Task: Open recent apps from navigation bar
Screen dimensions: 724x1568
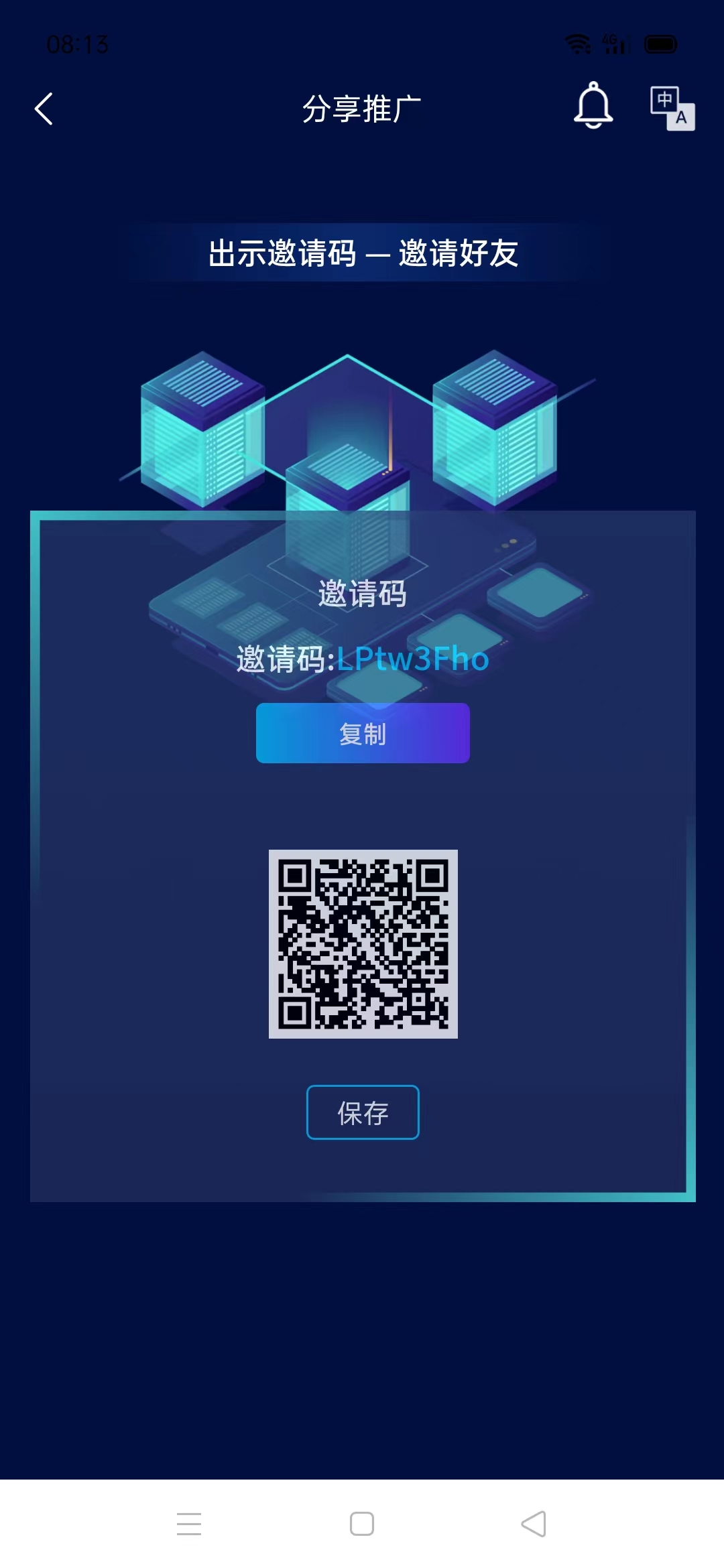Action: 189,1524
